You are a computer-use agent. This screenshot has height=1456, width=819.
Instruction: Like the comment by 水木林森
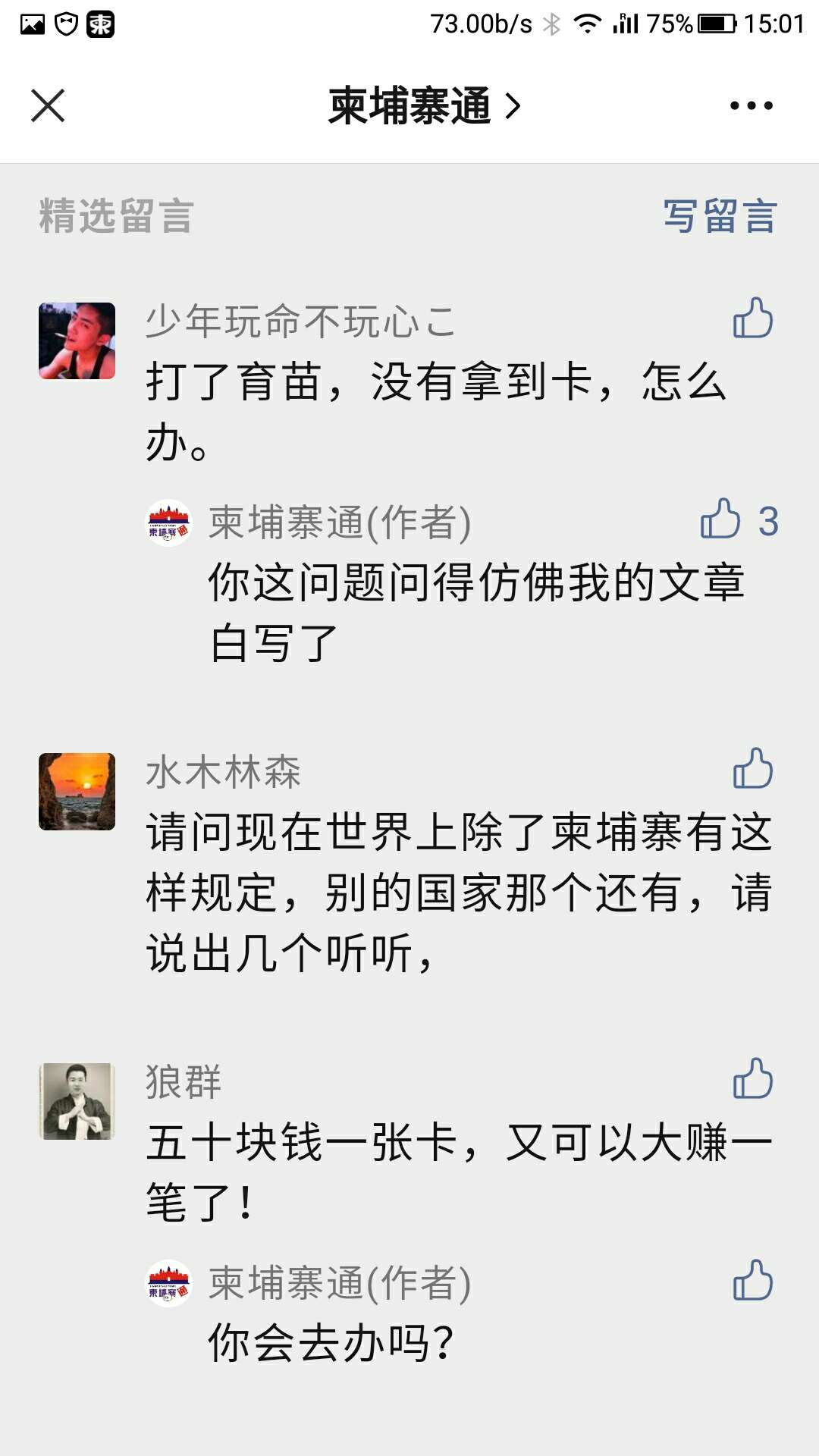coord(752,769)
